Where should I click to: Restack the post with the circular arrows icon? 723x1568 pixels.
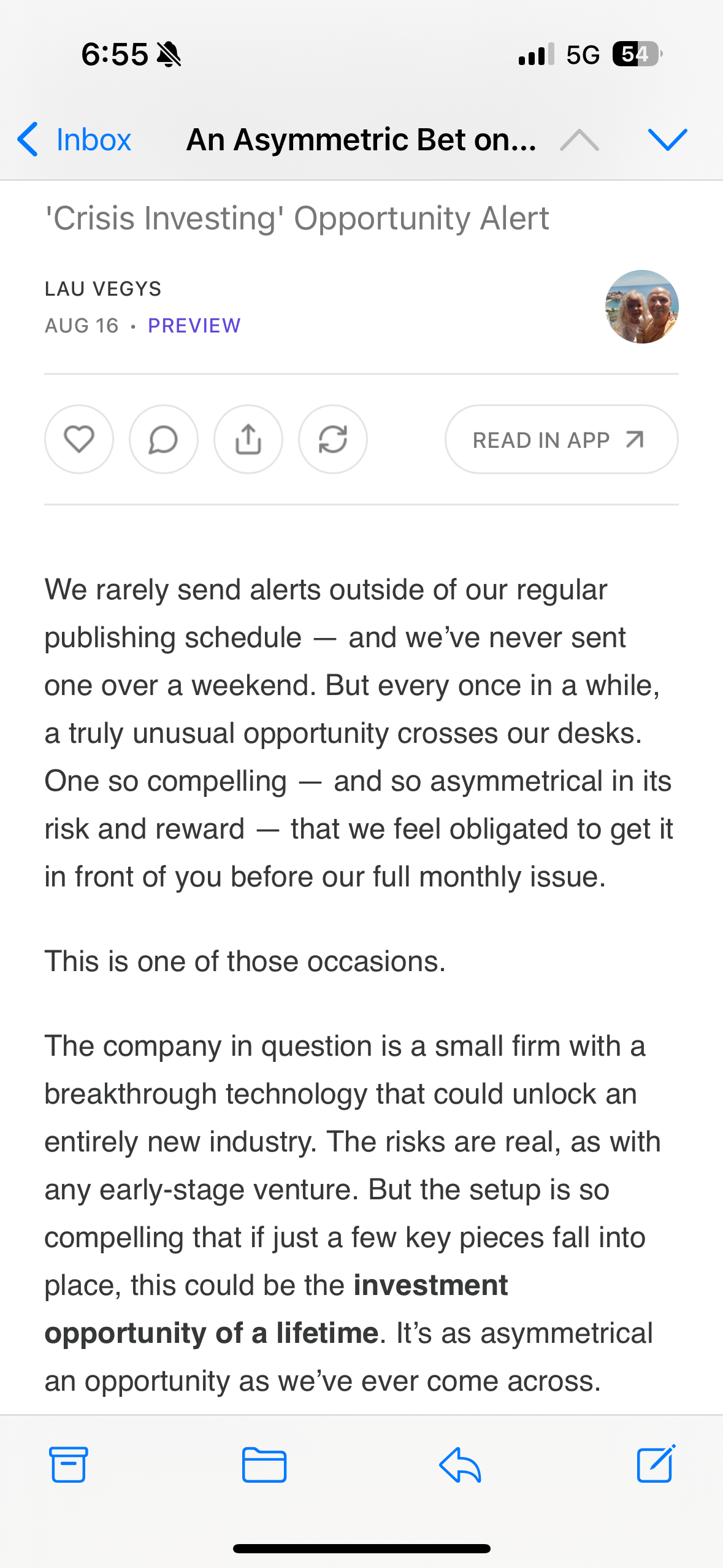(x=333, y=439)
